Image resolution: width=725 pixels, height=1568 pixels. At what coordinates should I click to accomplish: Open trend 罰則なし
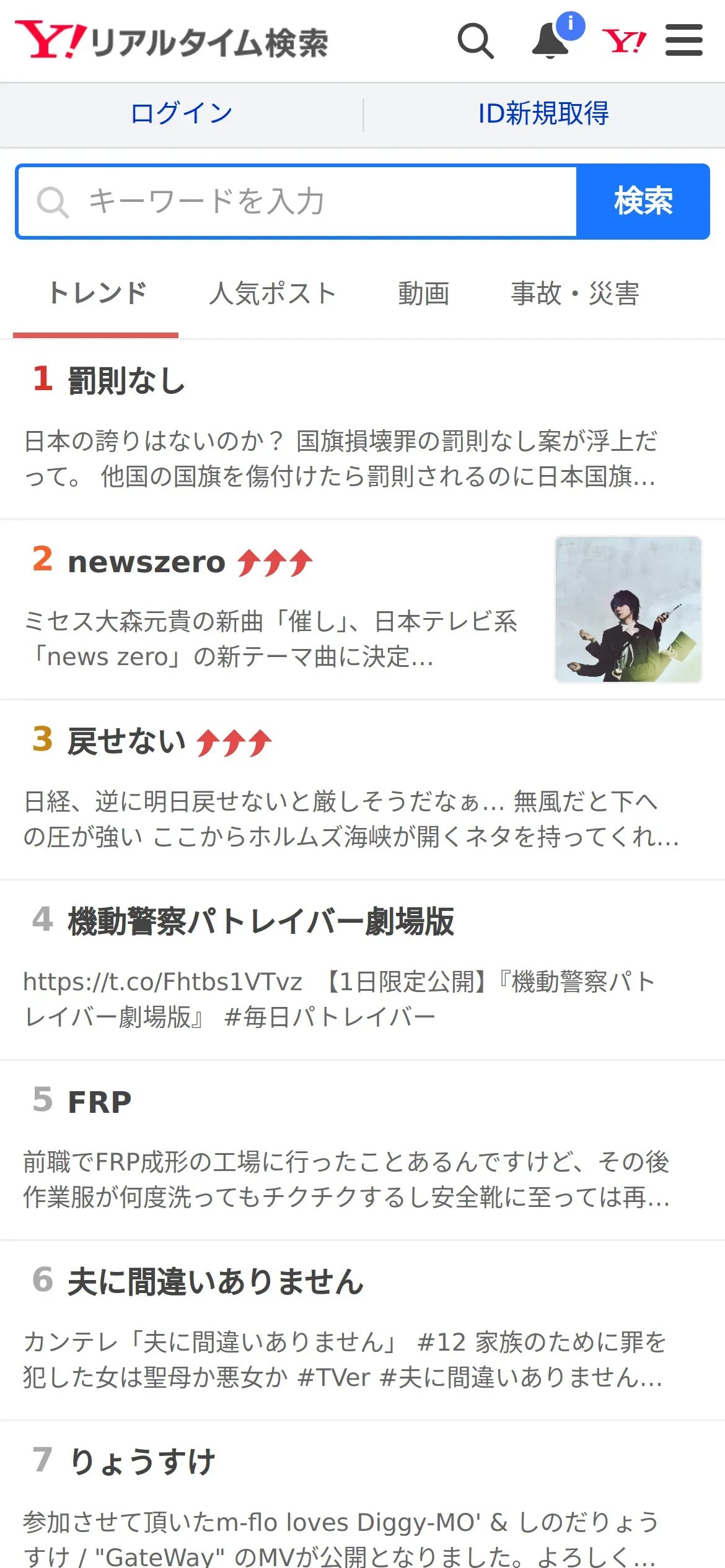[x=126, y=380]
